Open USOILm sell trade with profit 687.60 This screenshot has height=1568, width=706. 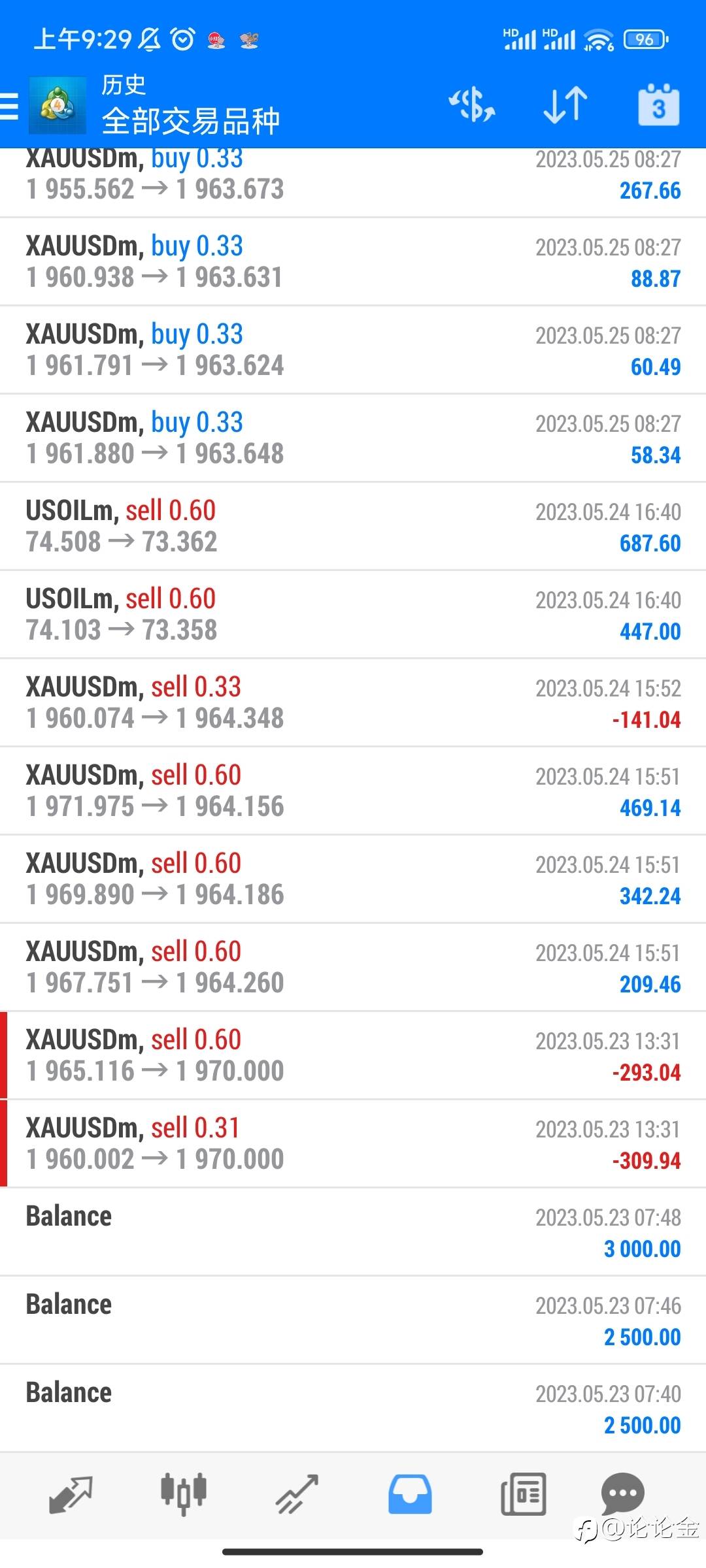[353, 527]
